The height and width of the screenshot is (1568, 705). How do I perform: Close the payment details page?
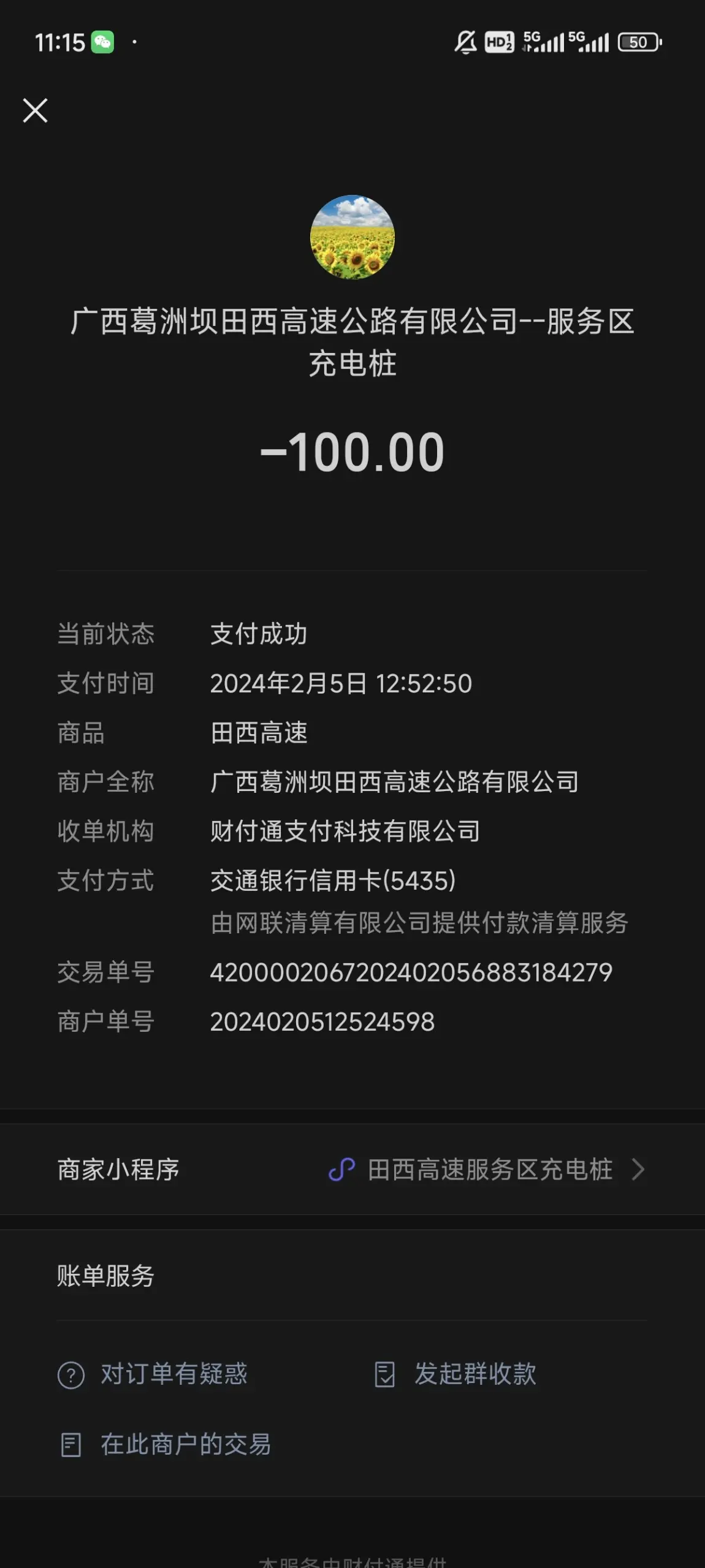pos(35,111)
